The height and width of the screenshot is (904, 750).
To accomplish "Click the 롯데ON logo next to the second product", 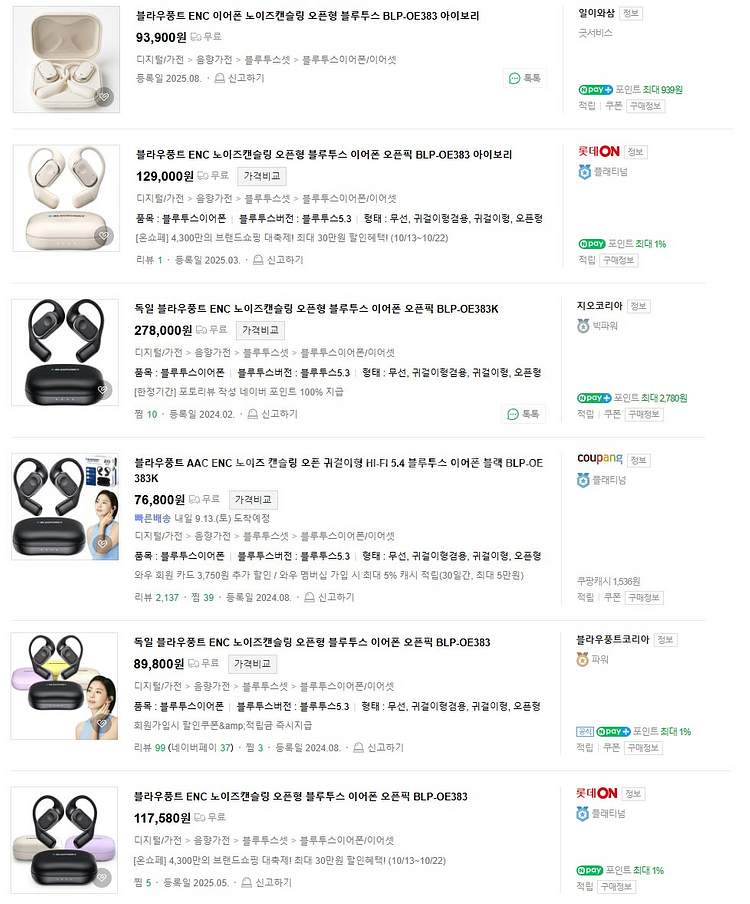I will tap(601, 152).
